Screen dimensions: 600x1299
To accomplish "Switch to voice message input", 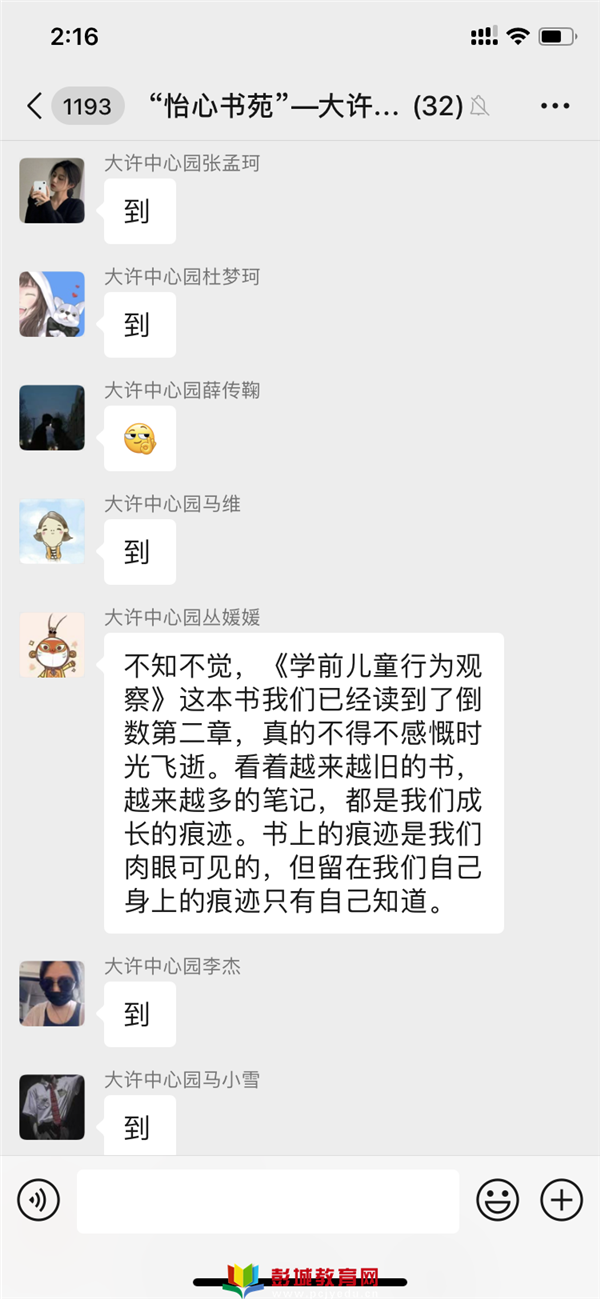I will click(x=39, y=1198).
